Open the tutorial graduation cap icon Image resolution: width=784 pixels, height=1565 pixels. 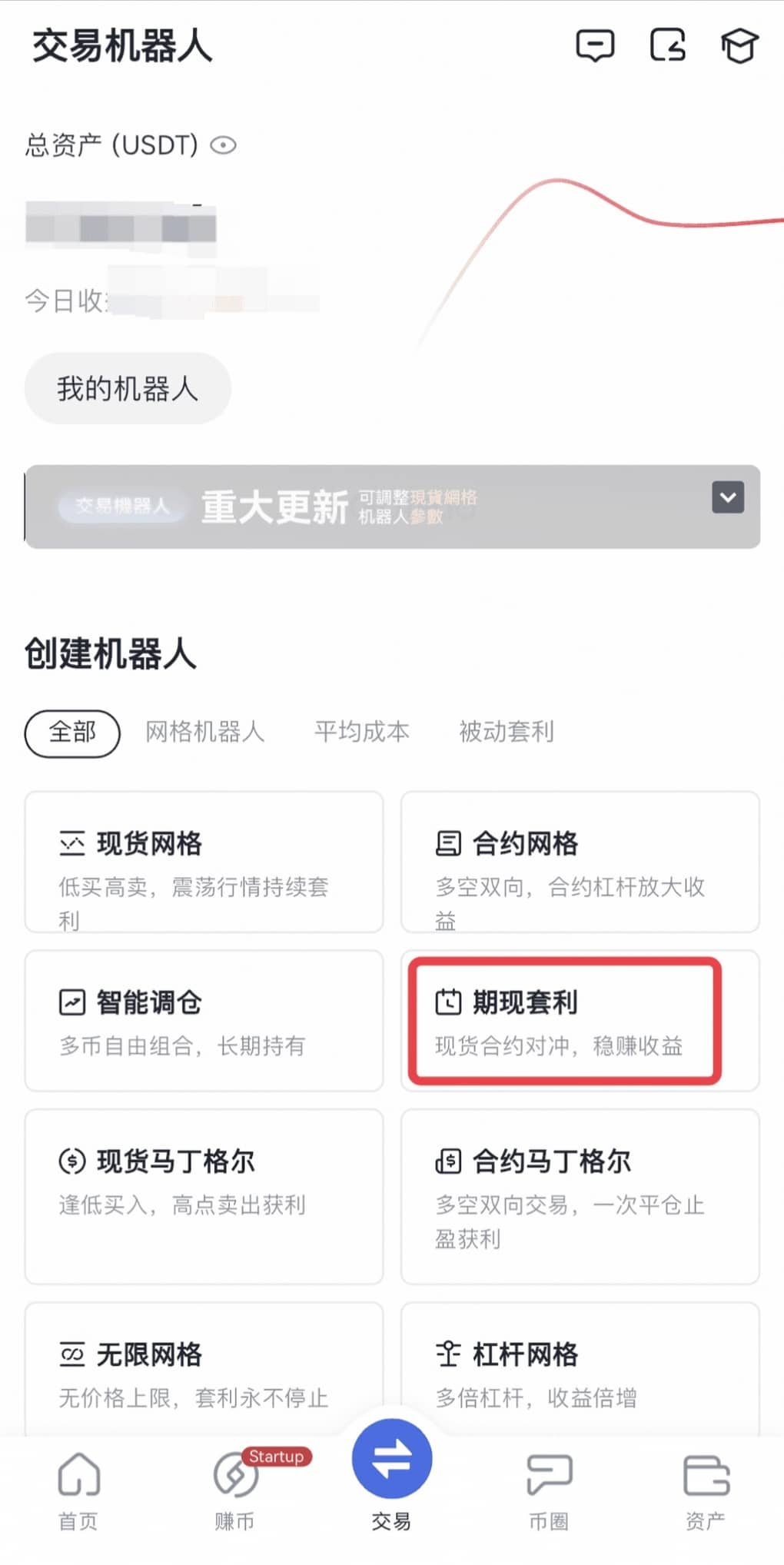pyautogui.click(x=739, y=46)
